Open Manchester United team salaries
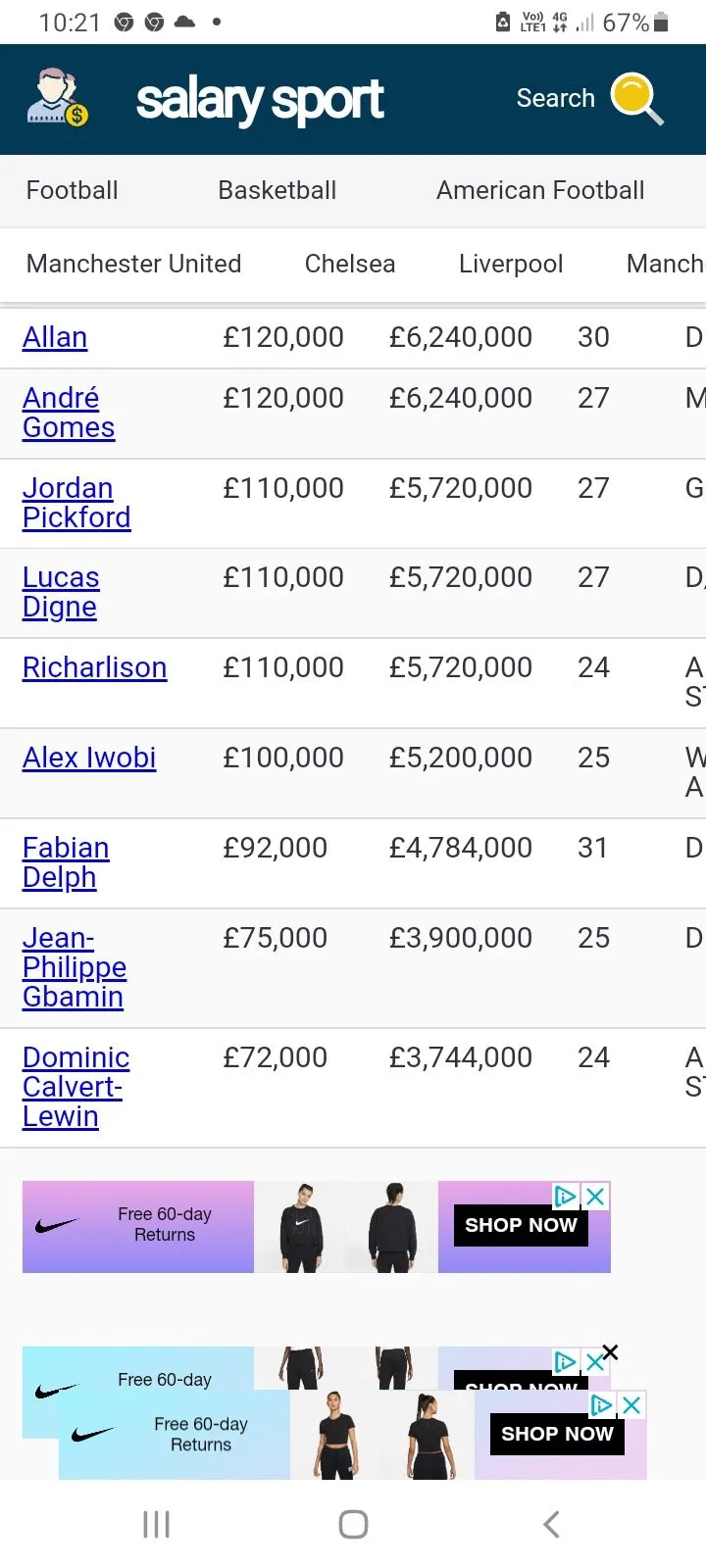706x1568 pixels. [x=133, y=264]
